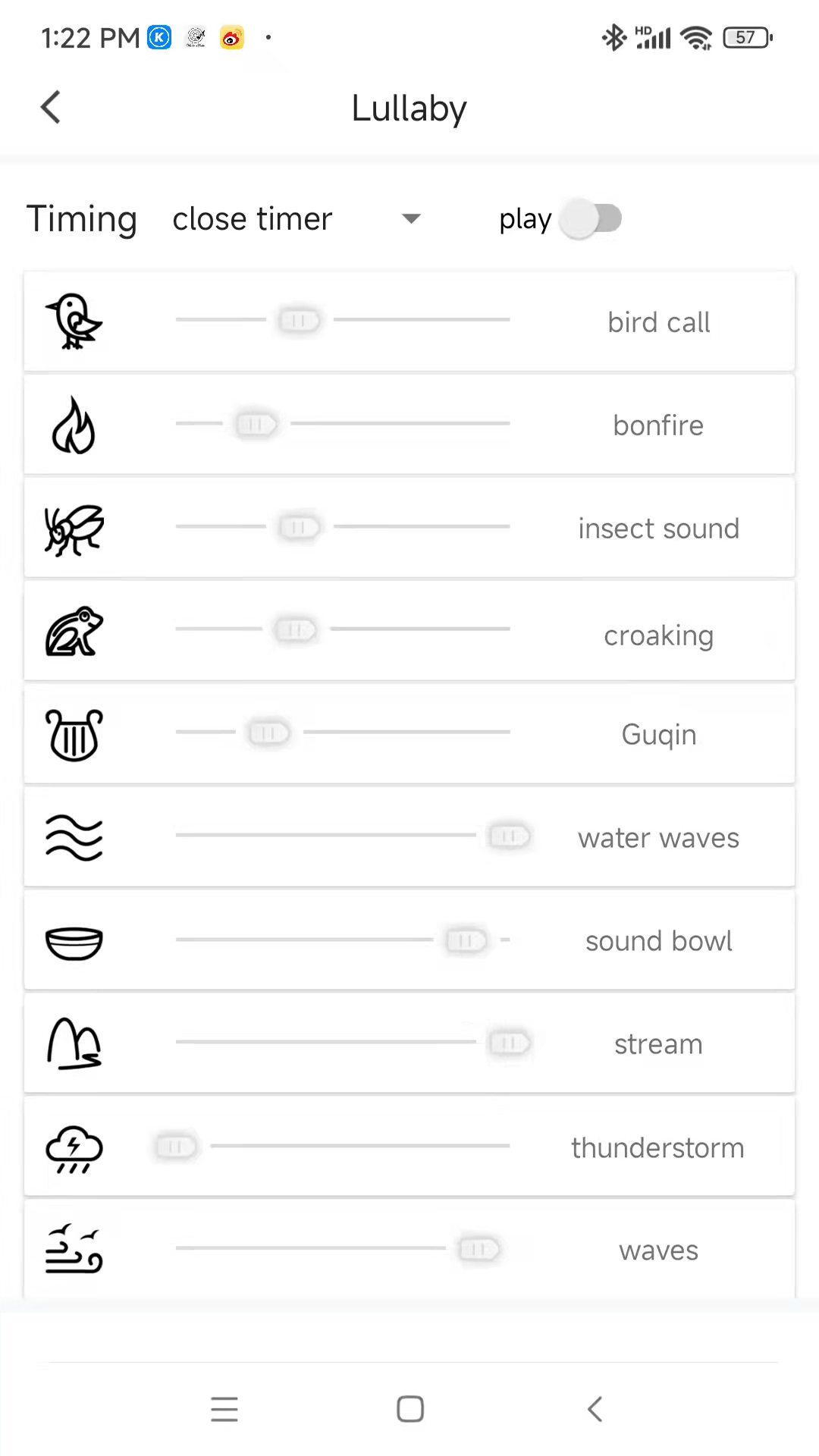The height and width of the screenshot is (1456, 819).
Task: Select the sound bowl icon
Action: coord(74,940)
